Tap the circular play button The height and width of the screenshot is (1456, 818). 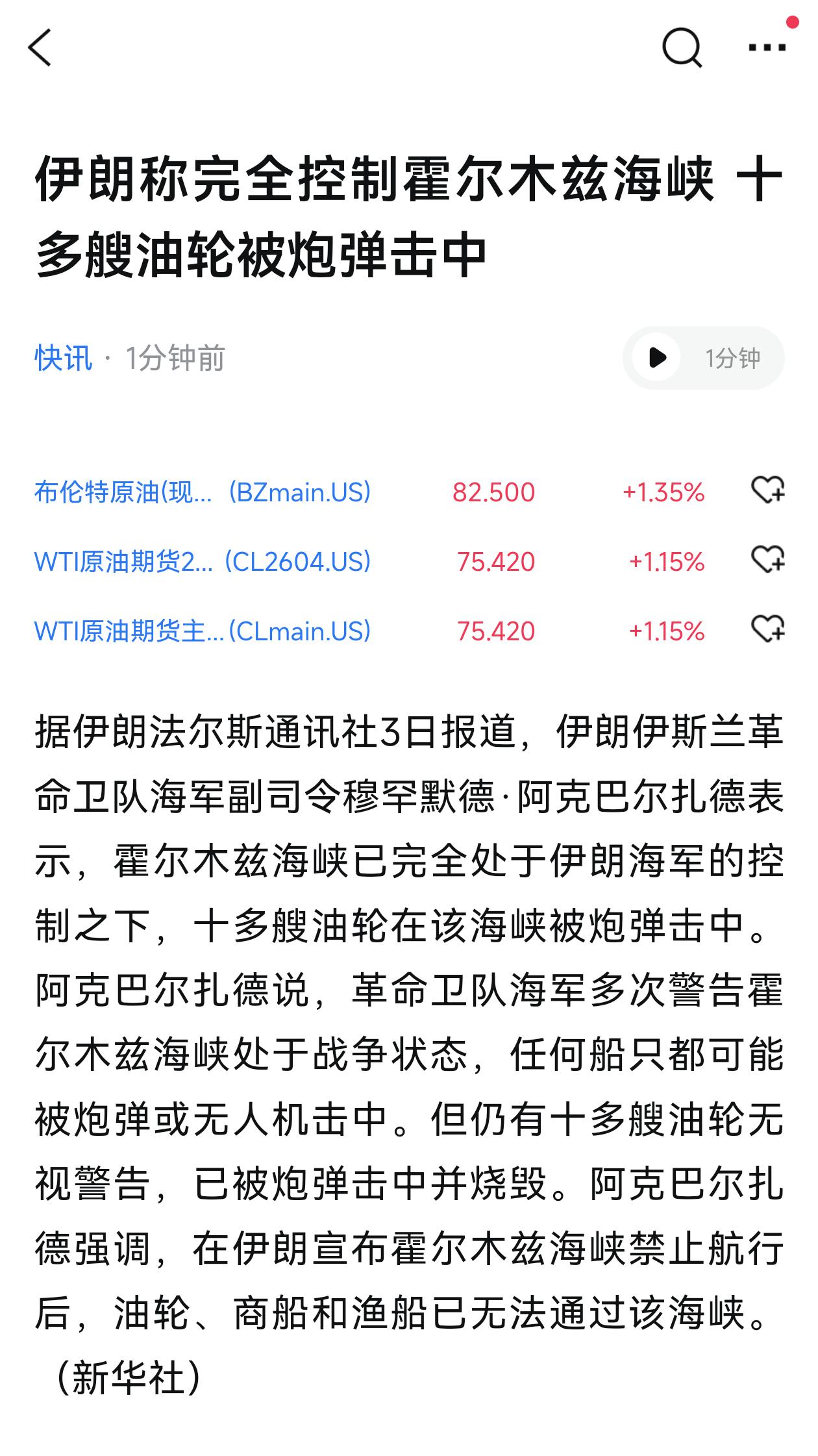point(658,357)
